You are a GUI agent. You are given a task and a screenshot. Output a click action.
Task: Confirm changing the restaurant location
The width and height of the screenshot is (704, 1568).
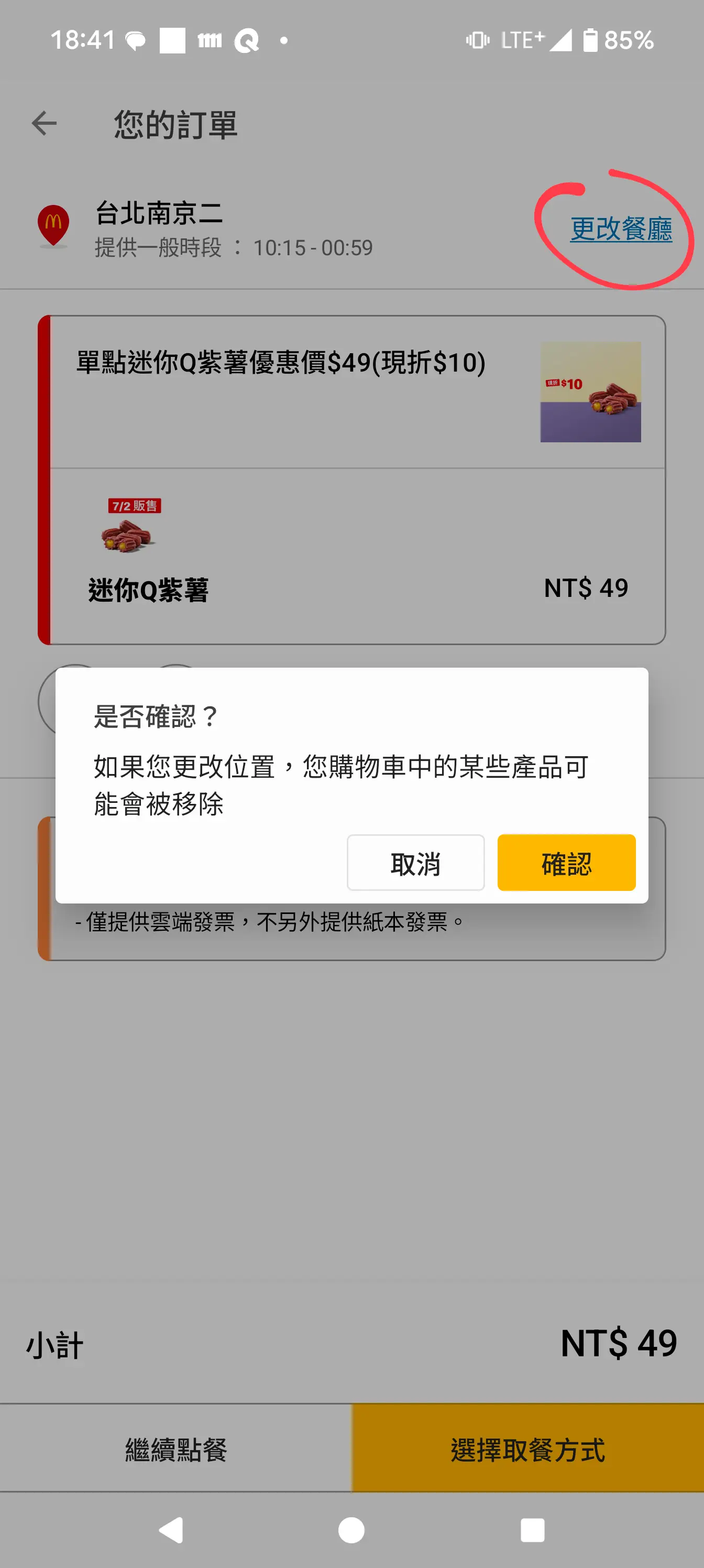(x=566, y=862)
